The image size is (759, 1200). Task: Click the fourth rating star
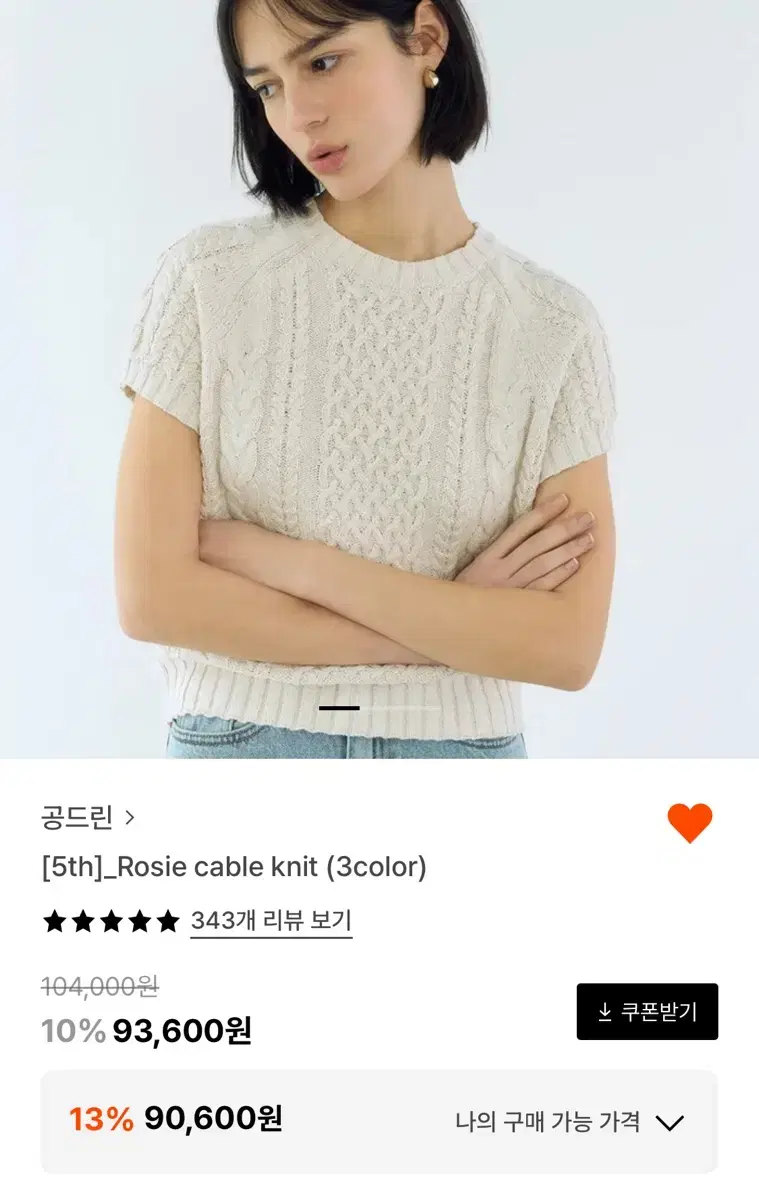click(x=142, y=921)
